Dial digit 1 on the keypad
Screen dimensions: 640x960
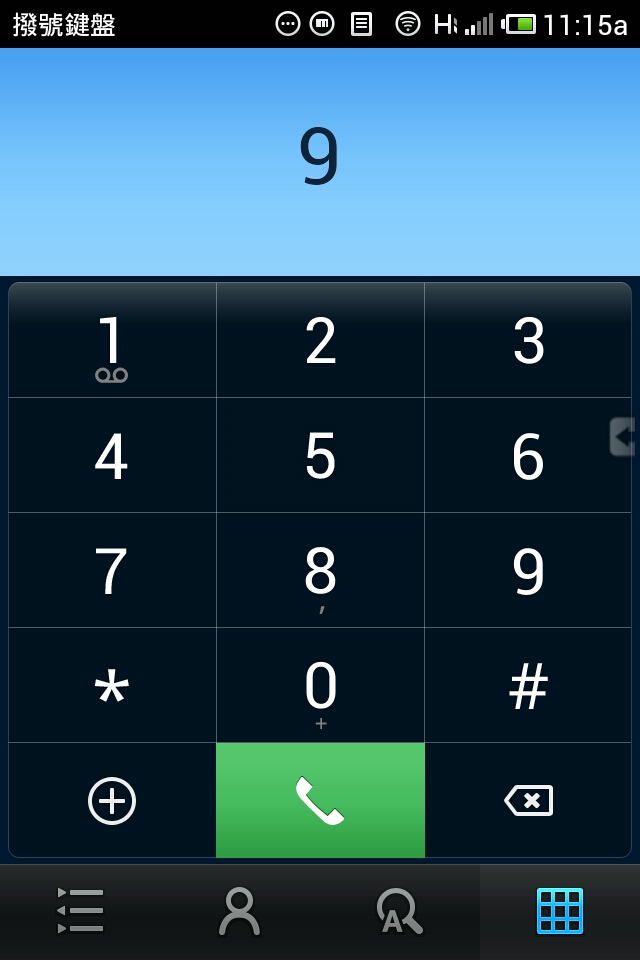[112, 341]
